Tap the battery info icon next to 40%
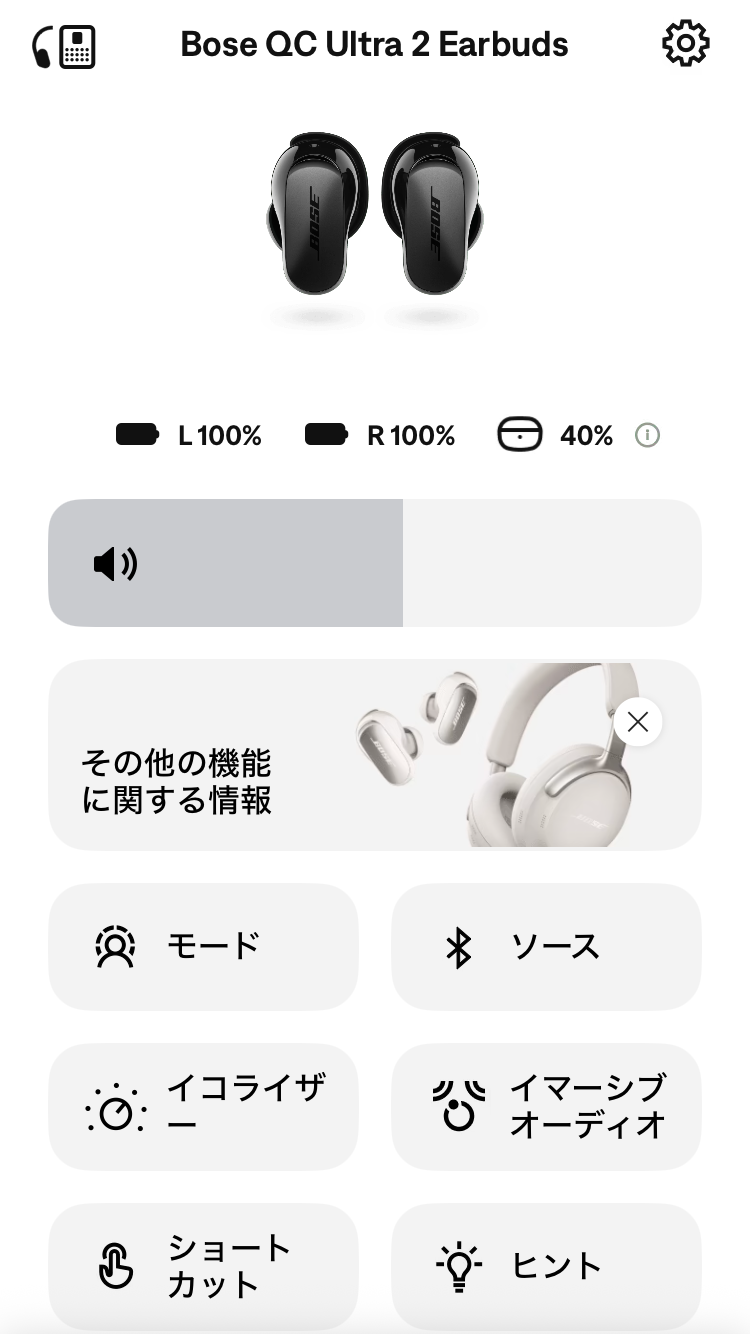The image size is (750, 1334). [648, 435]
